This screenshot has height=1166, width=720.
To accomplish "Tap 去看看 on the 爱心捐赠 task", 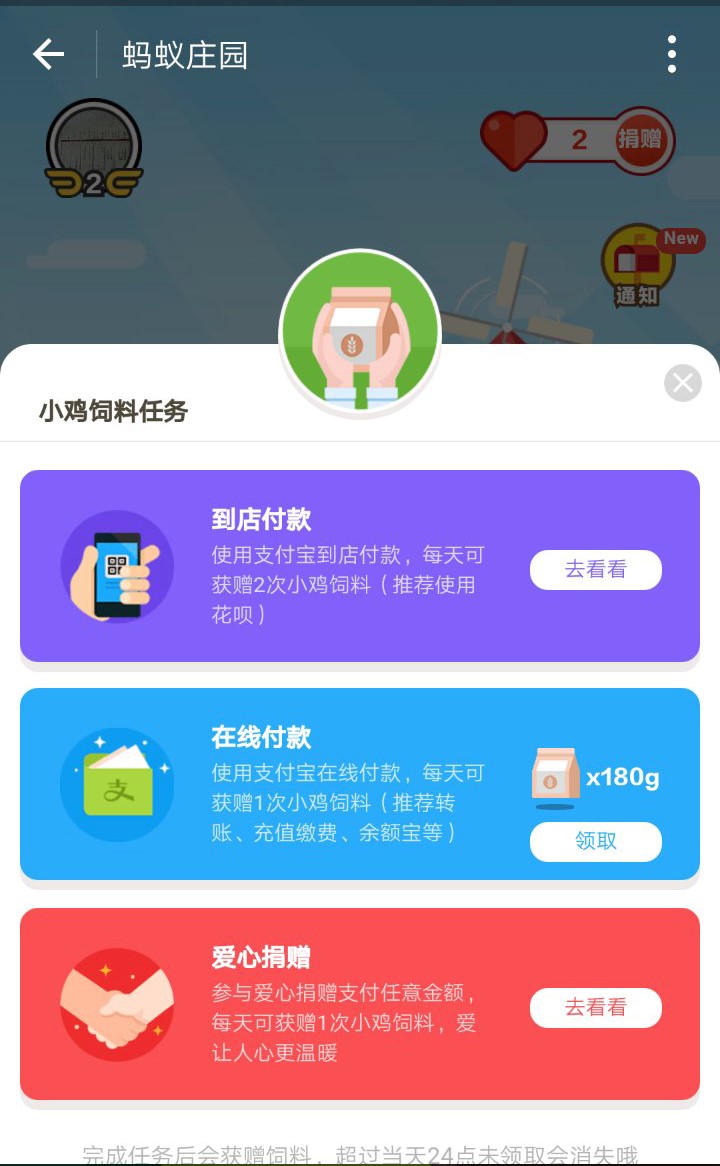I will click(x=595, y=1008).
